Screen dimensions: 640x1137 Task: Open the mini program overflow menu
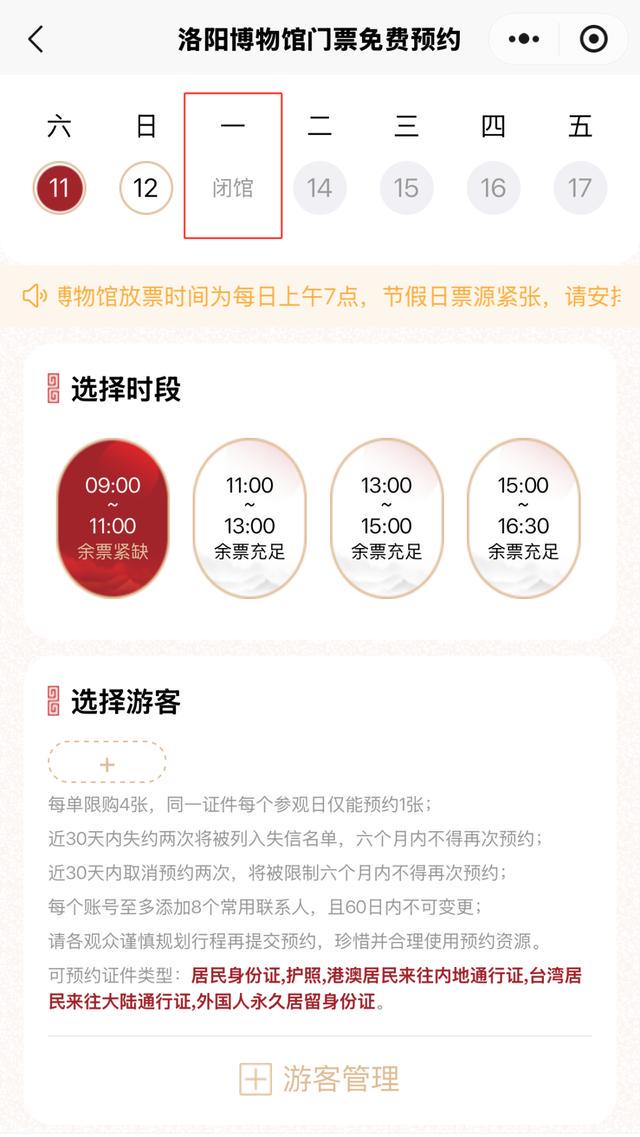[524, 40]
